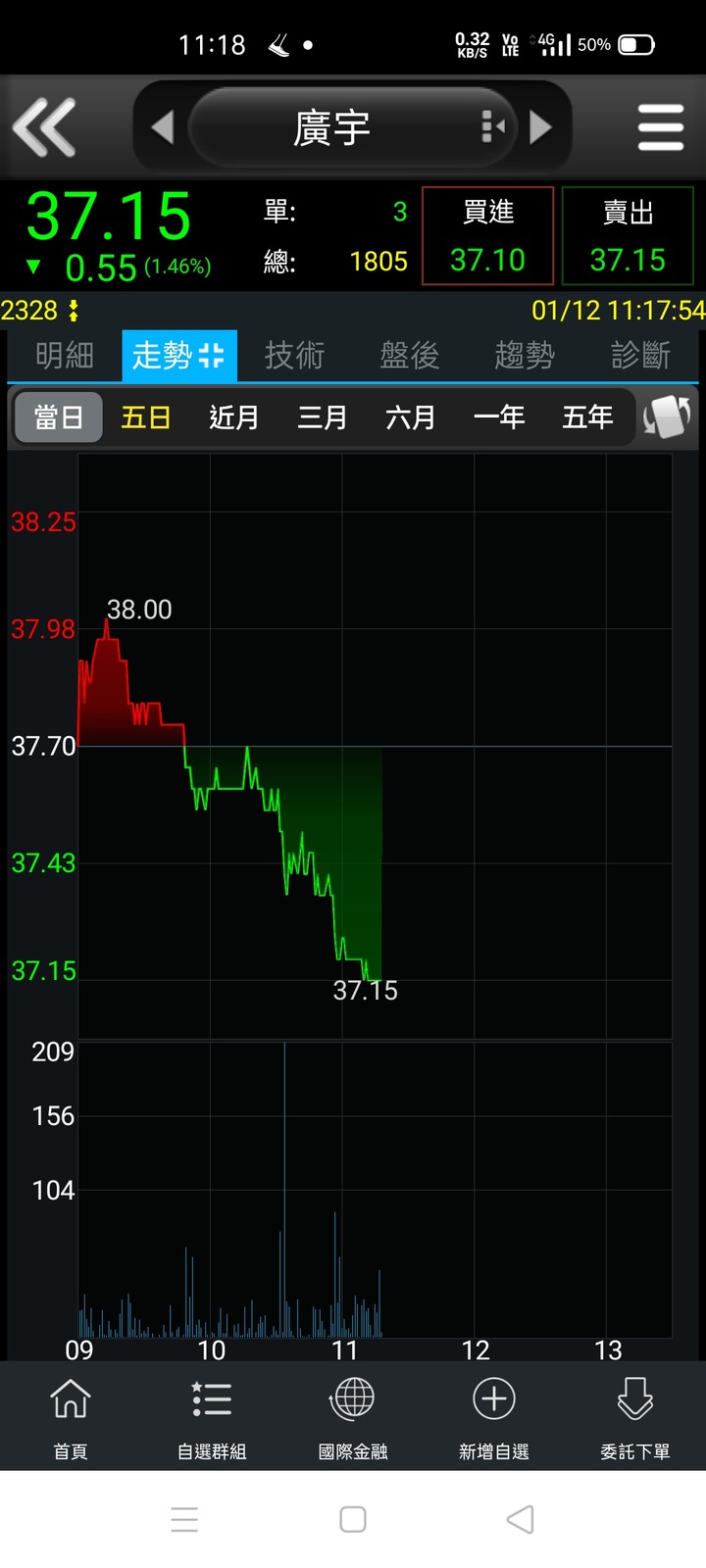Open 委託下單 order placement
The height and width of the screenshot is (1568, 706).
tap(635, 1416)
